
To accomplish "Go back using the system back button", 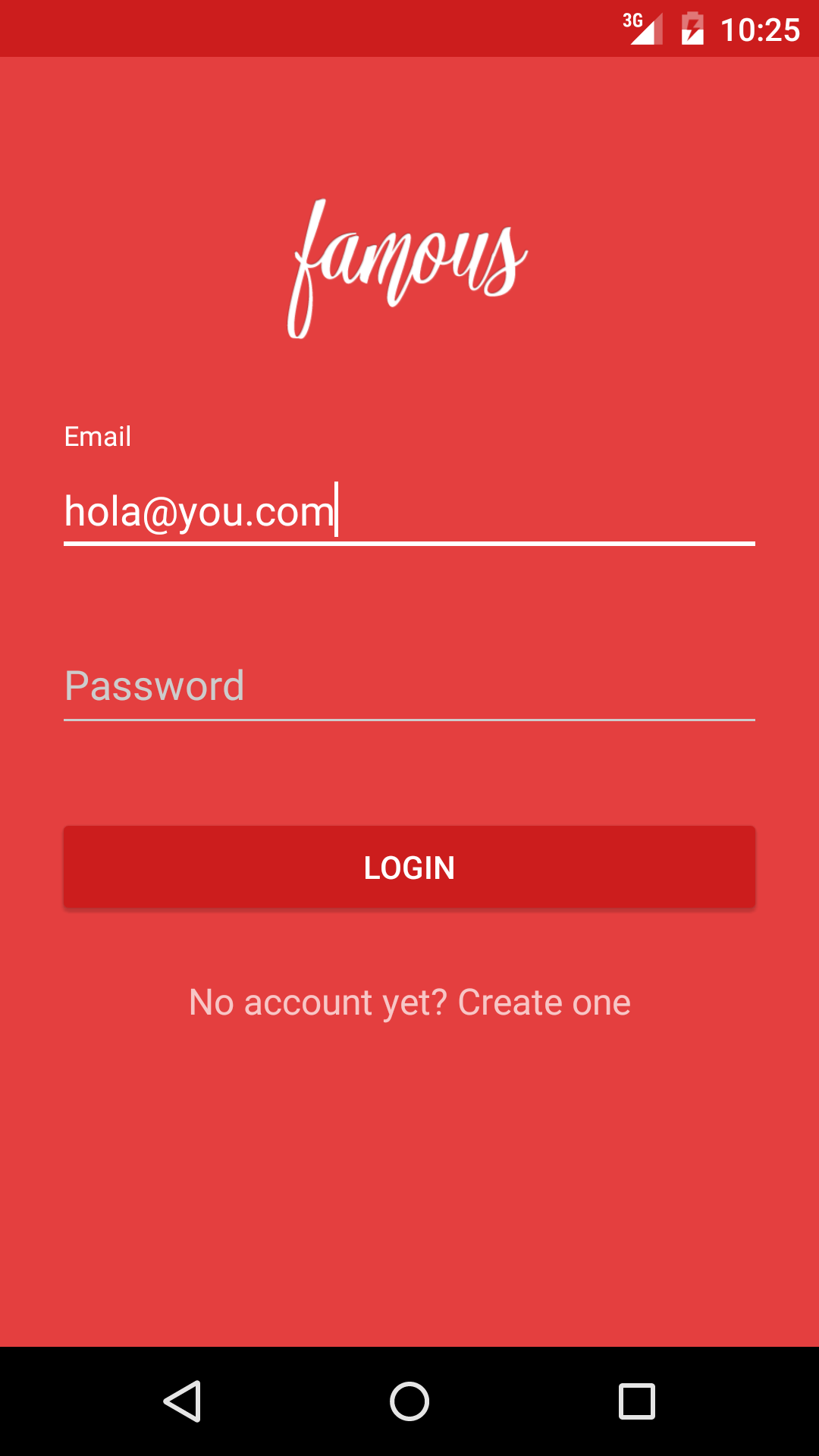I will pyautogui.click(x=182, y=1401).
